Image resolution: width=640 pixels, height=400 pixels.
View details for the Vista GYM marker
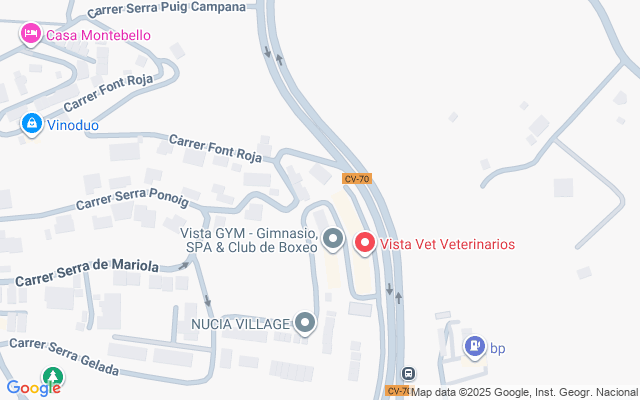point(333,240)
